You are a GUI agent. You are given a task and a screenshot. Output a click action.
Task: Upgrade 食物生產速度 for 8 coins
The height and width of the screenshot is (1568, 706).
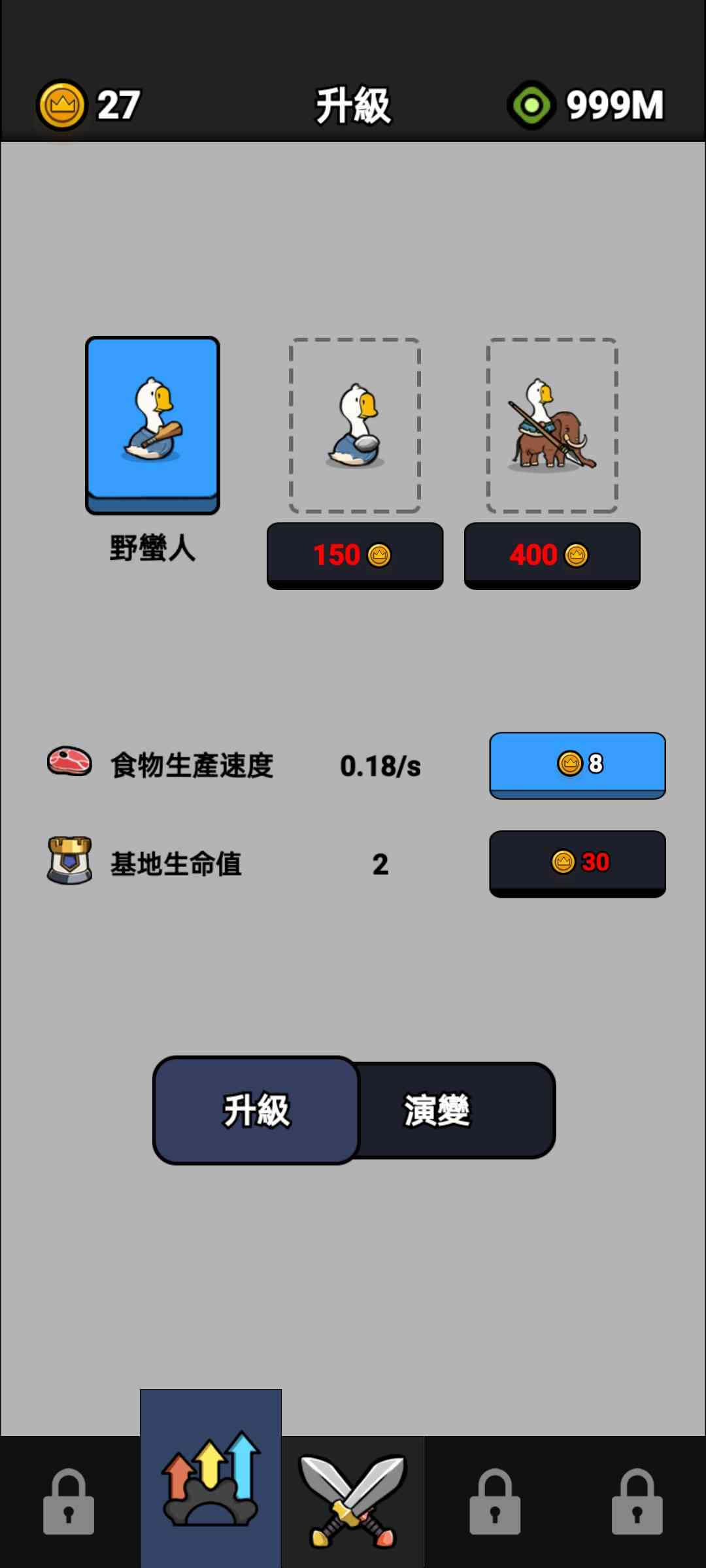[x=577, y=764]
